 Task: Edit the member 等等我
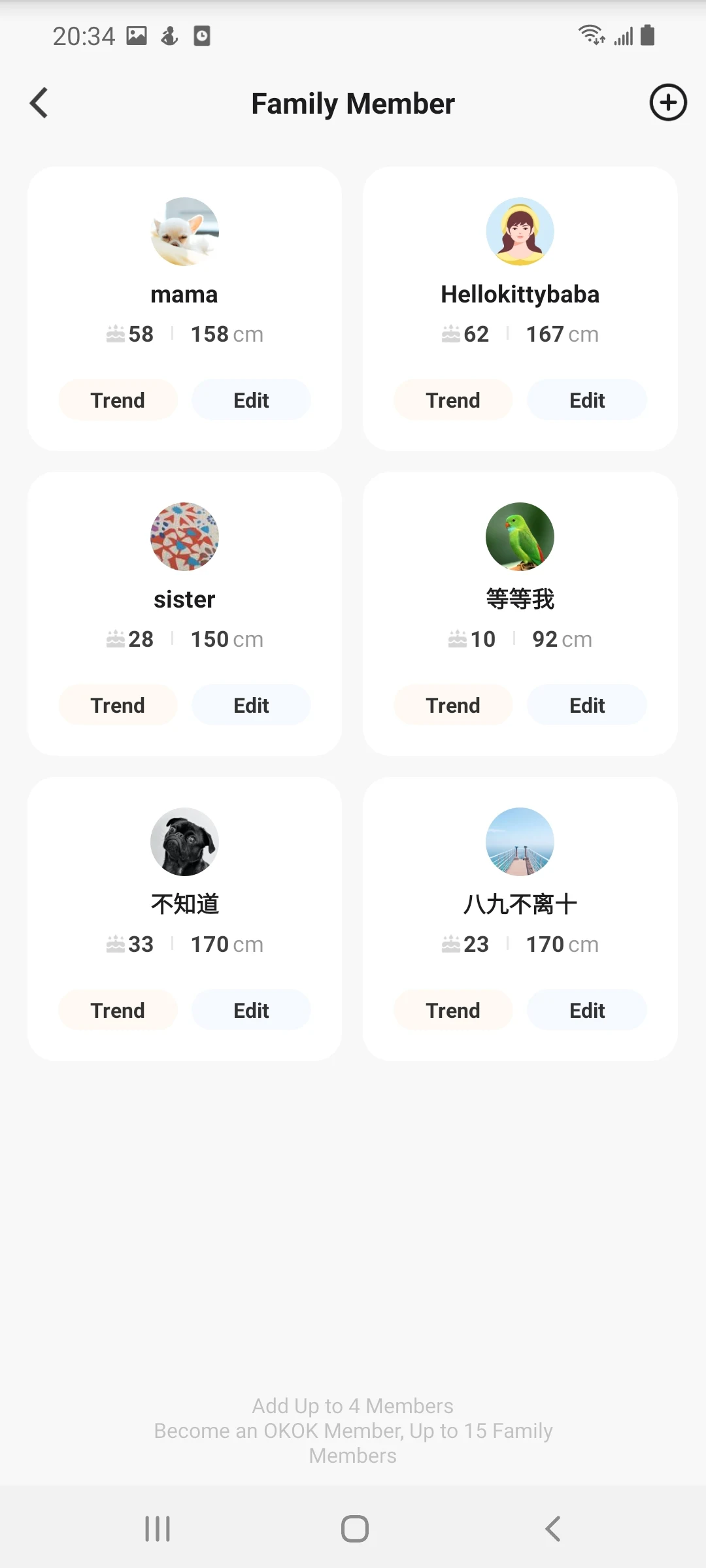[586, 705]
